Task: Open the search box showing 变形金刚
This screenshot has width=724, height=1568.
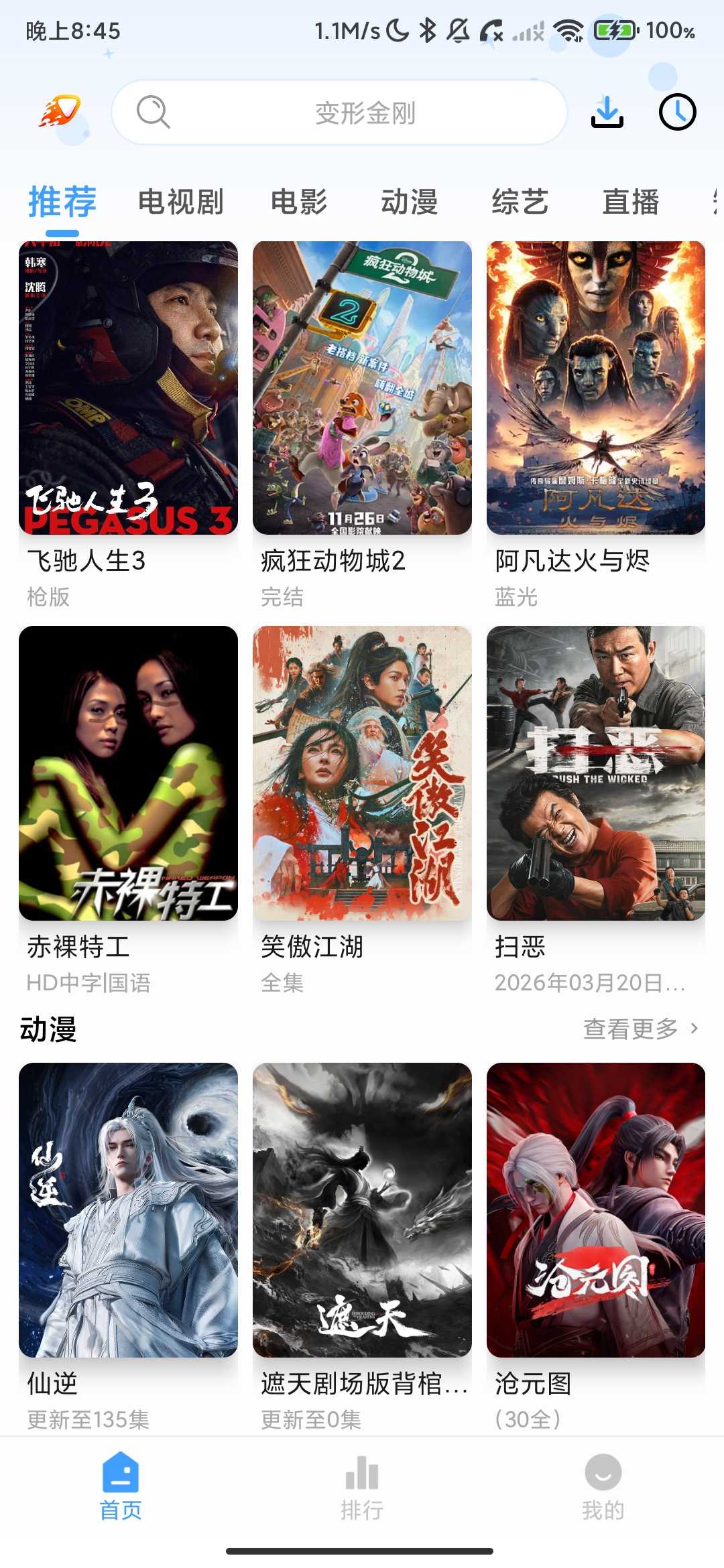Action: pyautogui.click(x=339, y=113)
